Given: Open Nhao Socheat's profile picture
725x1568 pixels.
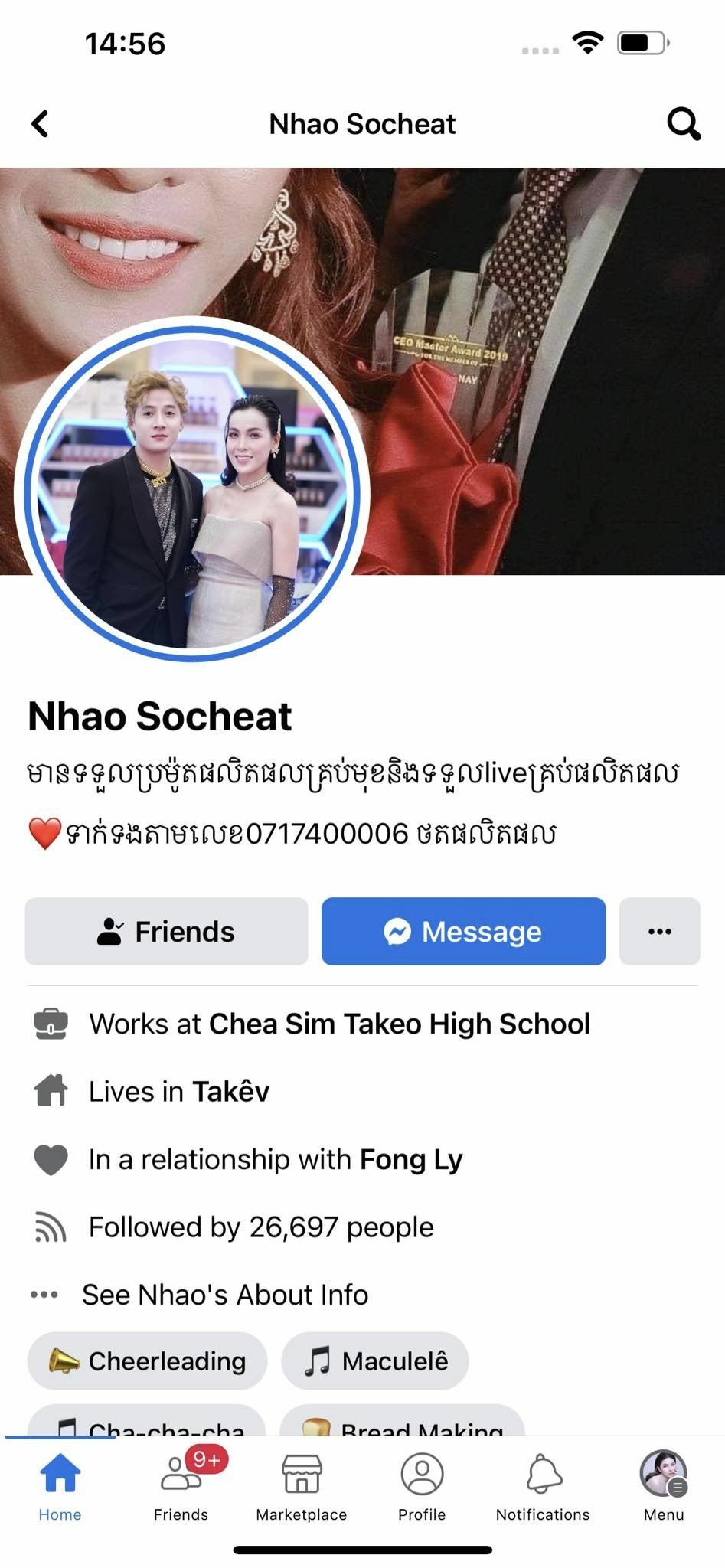Looking at the screenshot, I should (x=191, y=490).
